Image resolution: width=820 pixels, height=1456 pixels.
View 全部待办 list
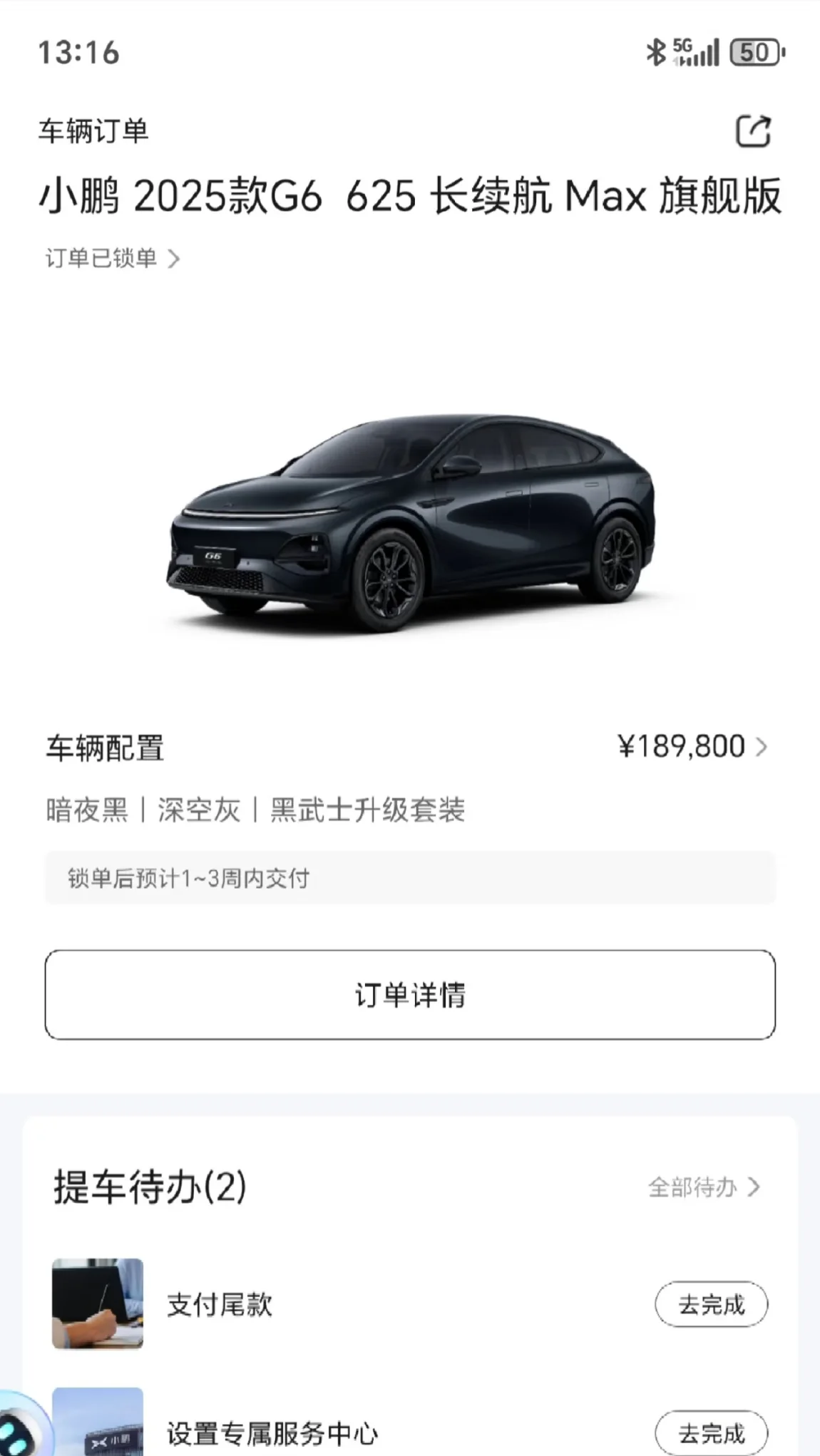(704, 1187)
